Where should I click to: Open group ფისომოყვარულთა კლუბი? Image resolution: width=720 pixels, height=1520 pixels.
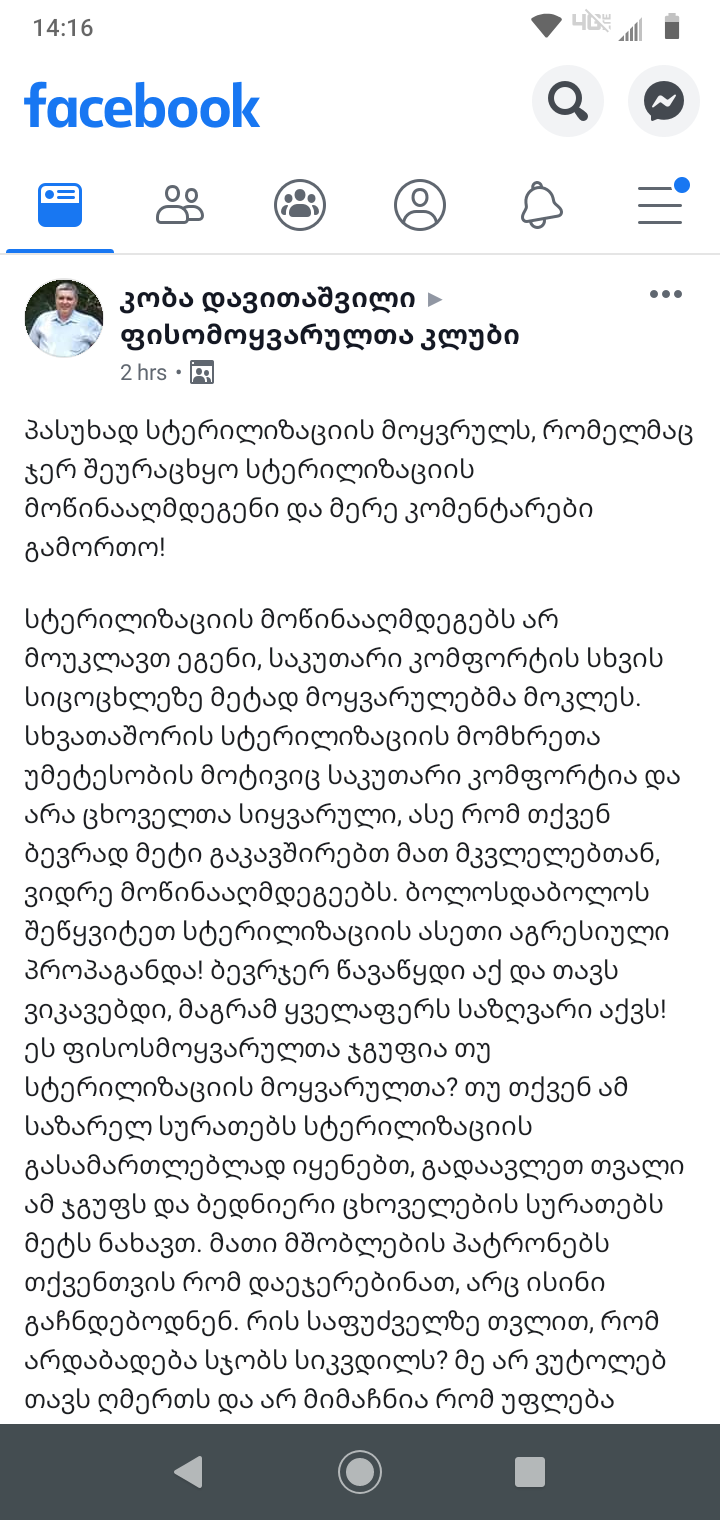(318, 335)
